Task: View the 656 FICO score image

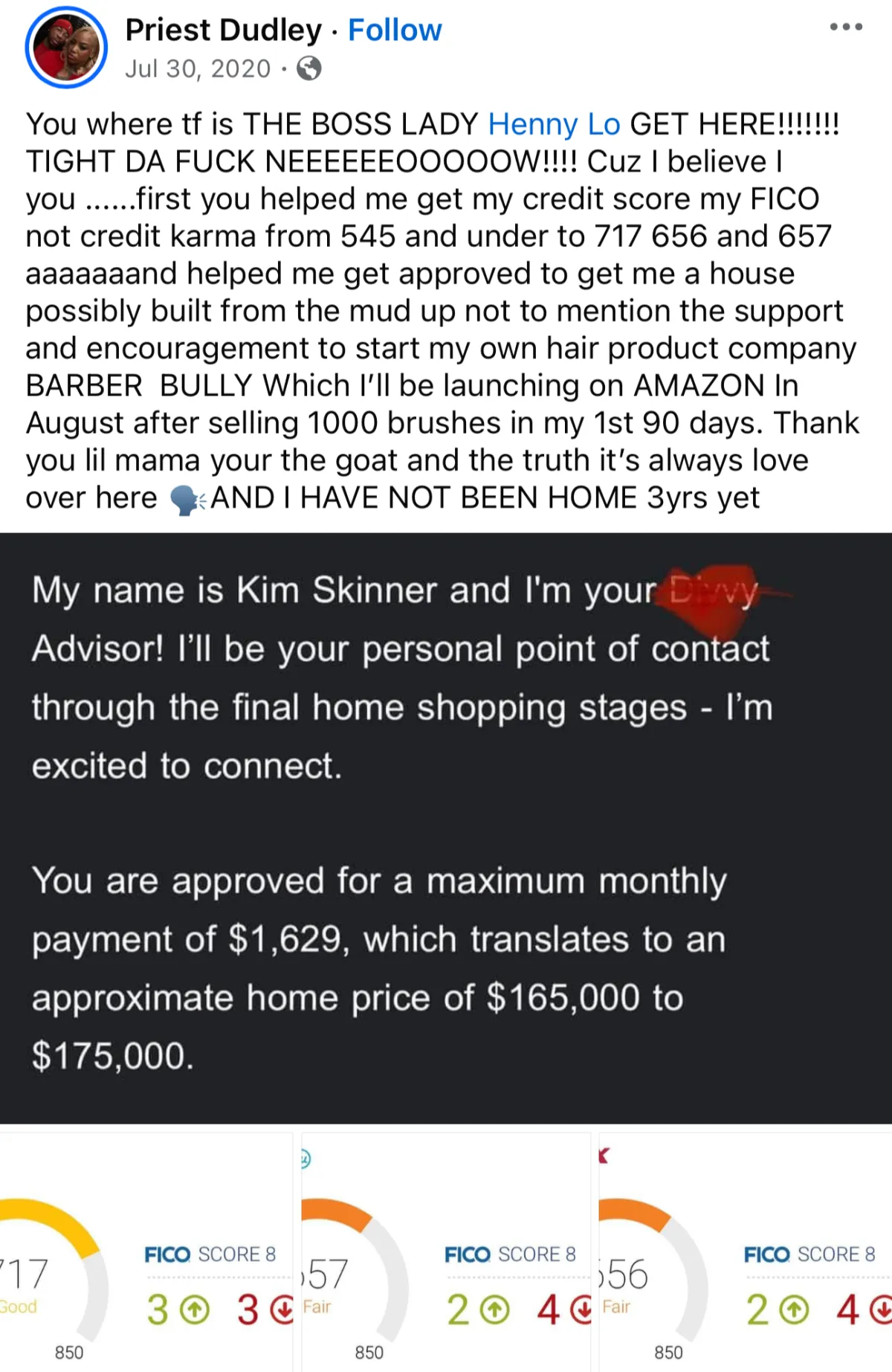Action: pos(745,1251)
